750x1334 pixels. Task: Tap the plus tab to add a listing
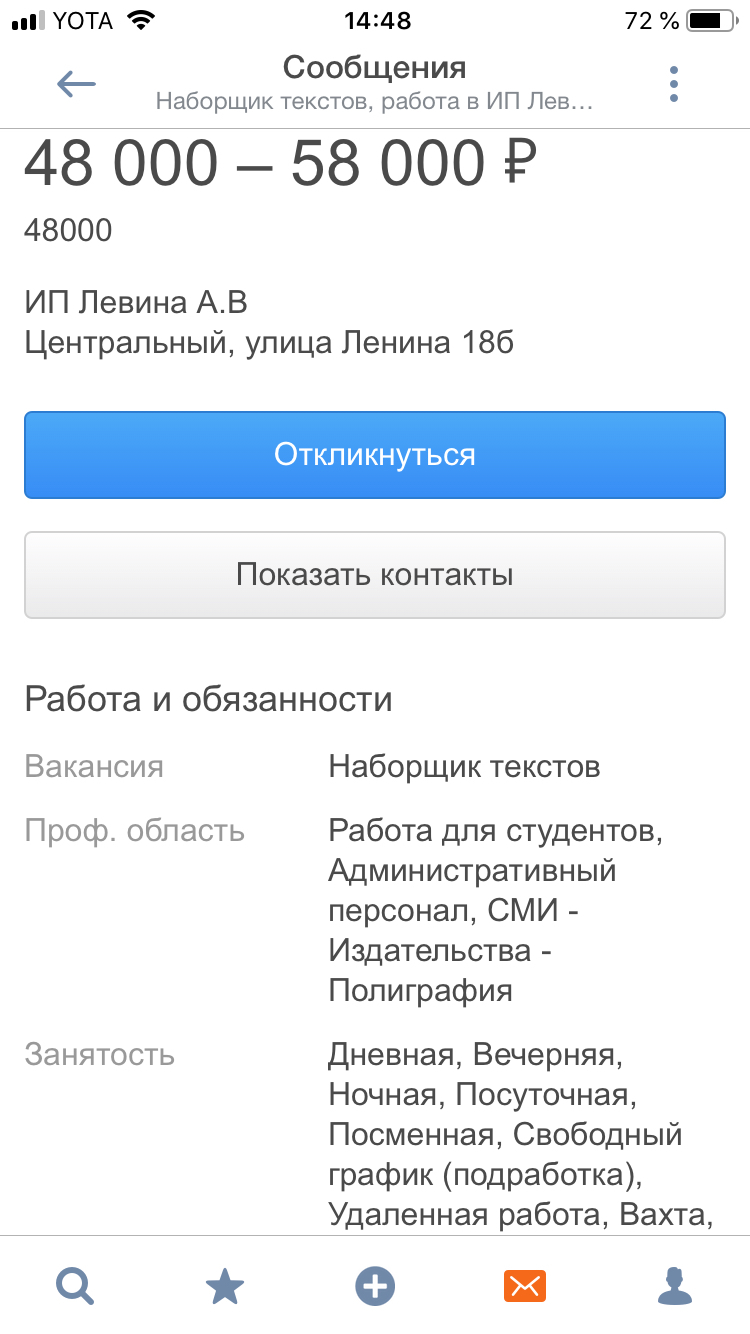click(375, 1285)
